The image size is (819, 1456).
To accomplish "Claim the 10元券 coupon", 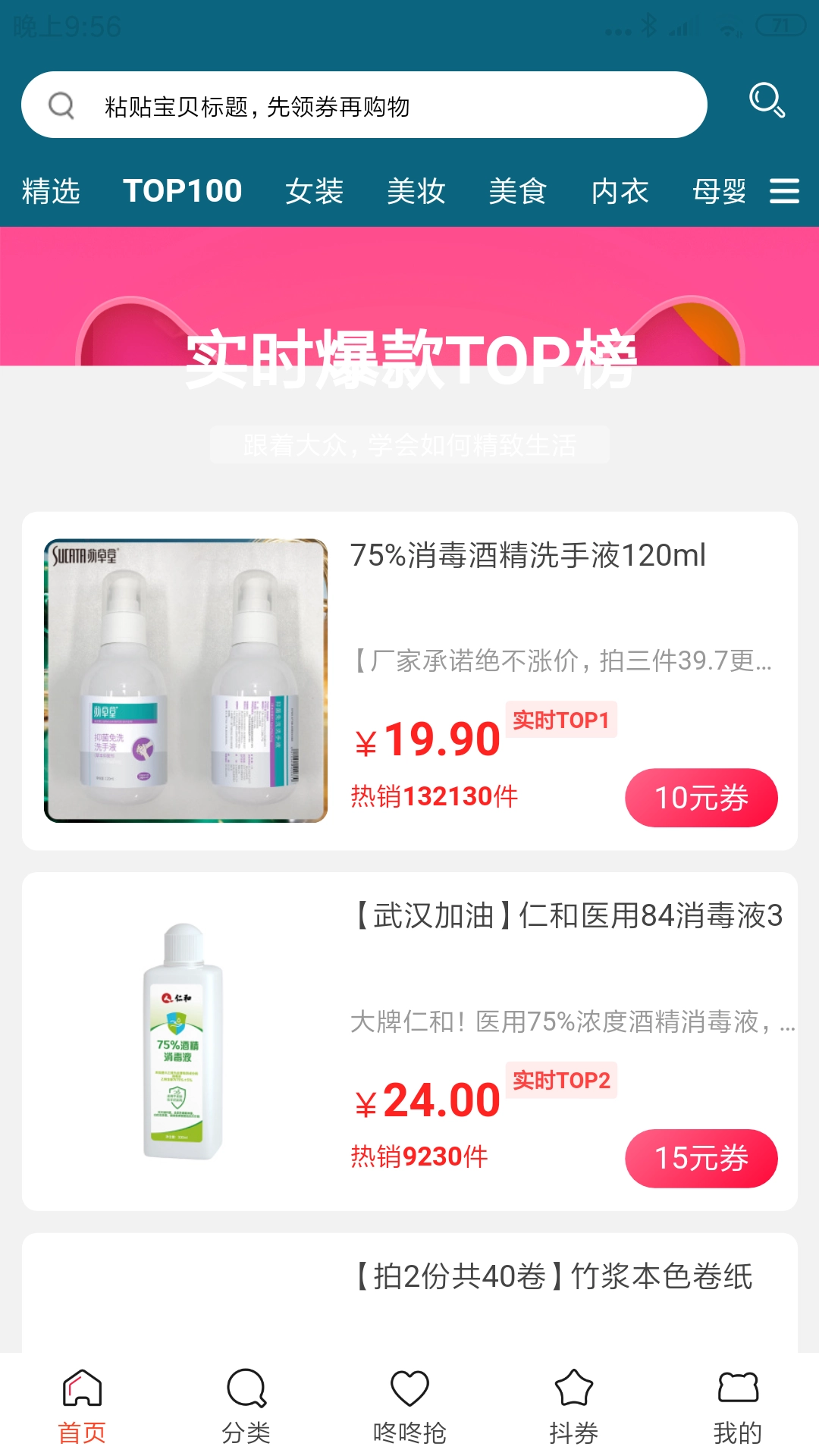I will pos(701,798).
